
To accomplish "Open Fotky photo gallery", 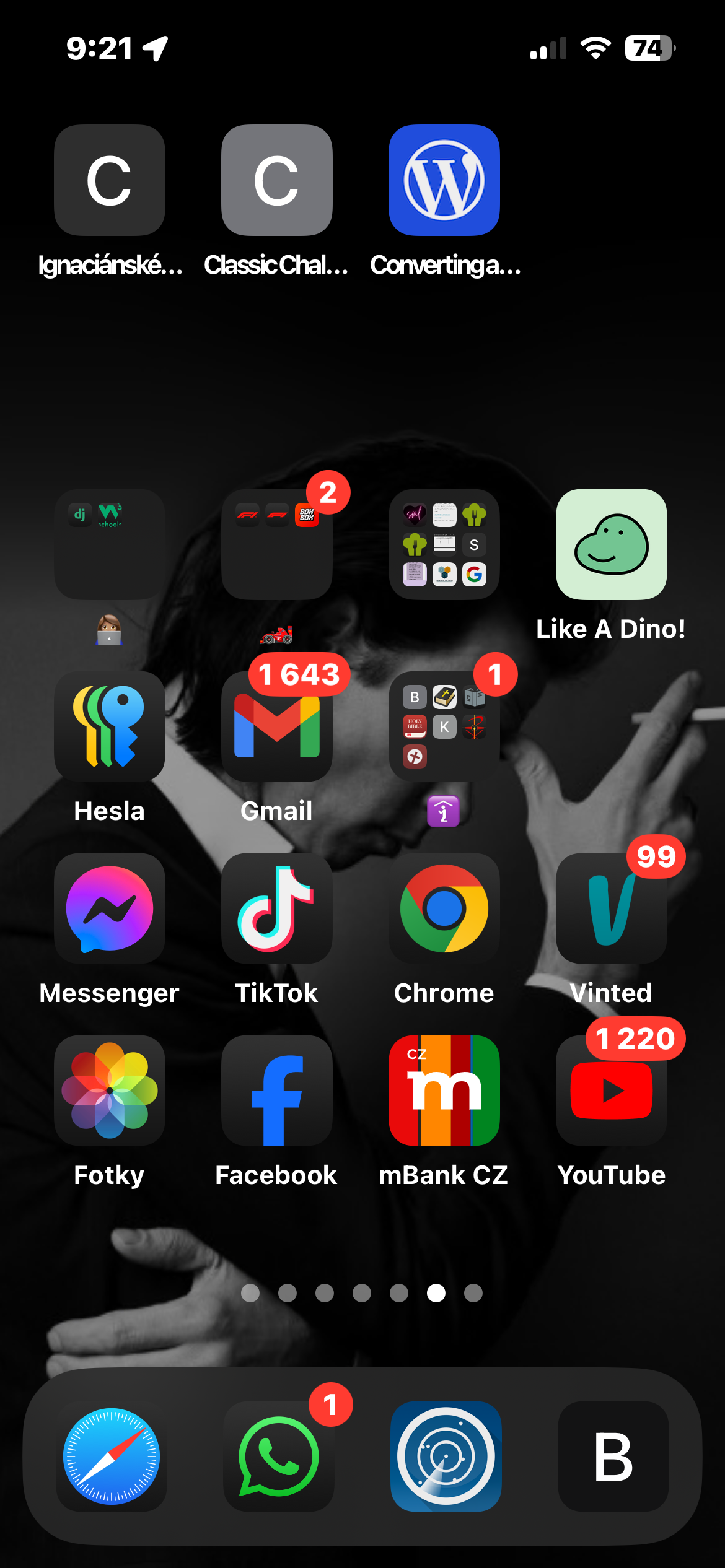I will (x=110, y=1091).
